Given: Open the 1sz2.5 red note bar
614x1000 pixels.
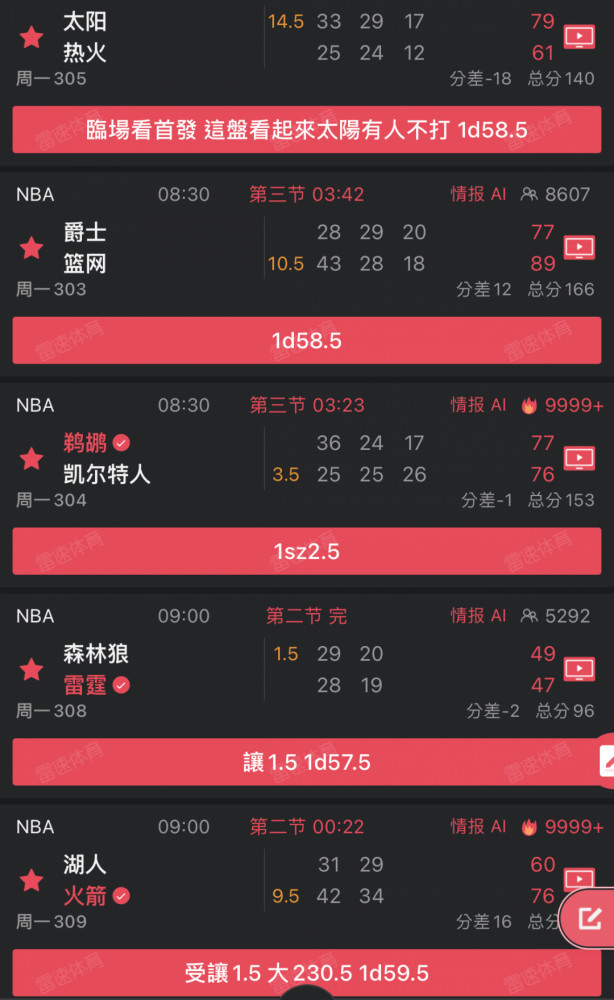Looking at the screenshot, I should (x=307, y=551).
